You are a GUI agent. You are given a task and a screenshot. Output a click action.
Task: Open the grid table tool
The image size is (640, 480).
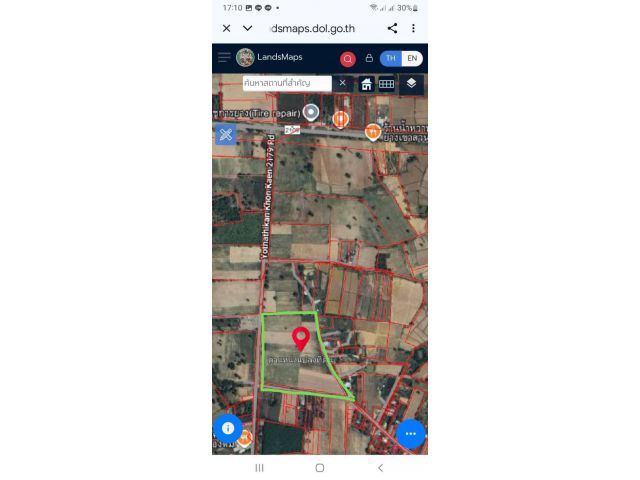coord(386,84)
